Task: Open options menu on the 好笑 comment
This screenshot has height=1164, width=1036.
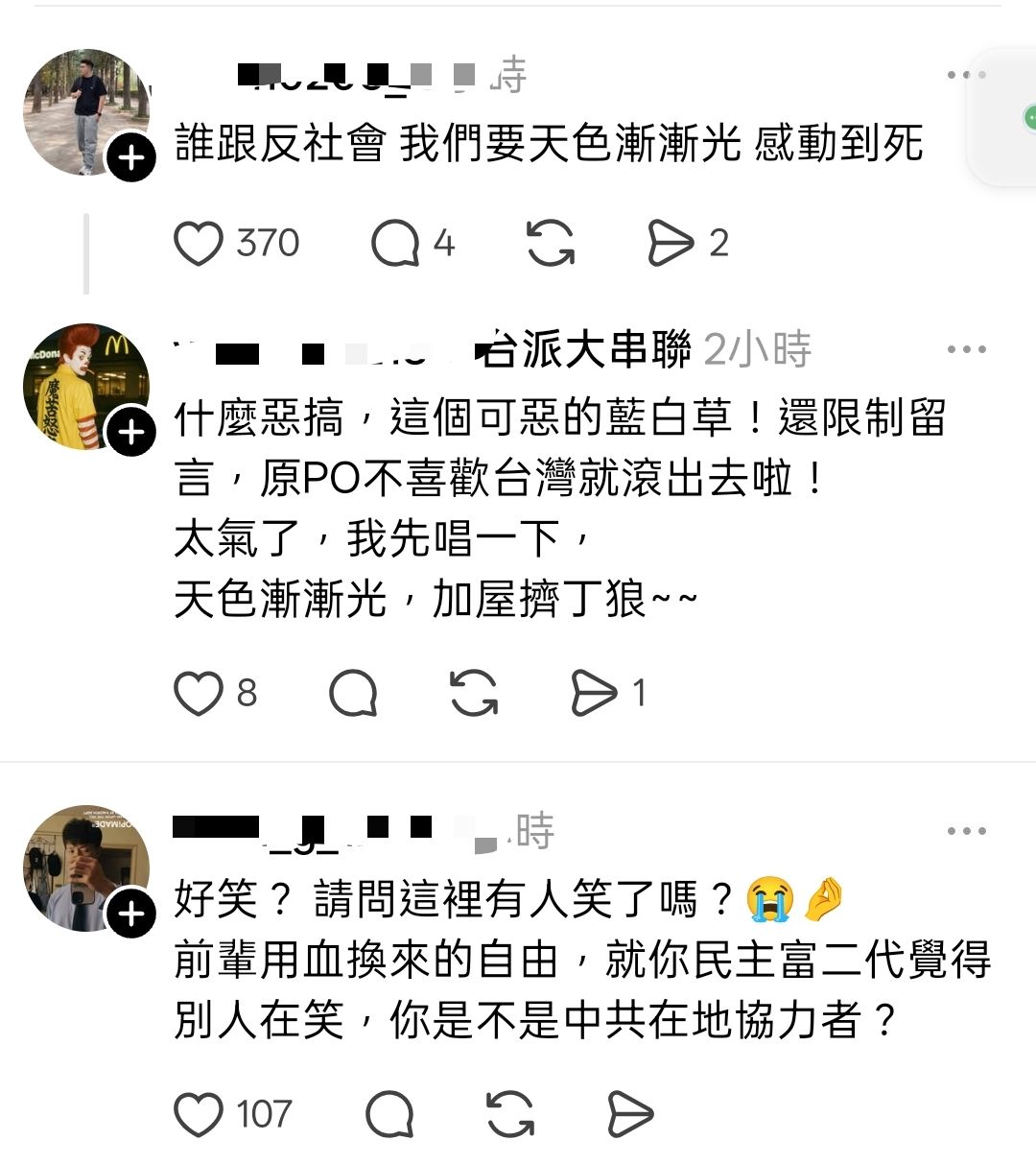Action: click(x=965, y=831)
